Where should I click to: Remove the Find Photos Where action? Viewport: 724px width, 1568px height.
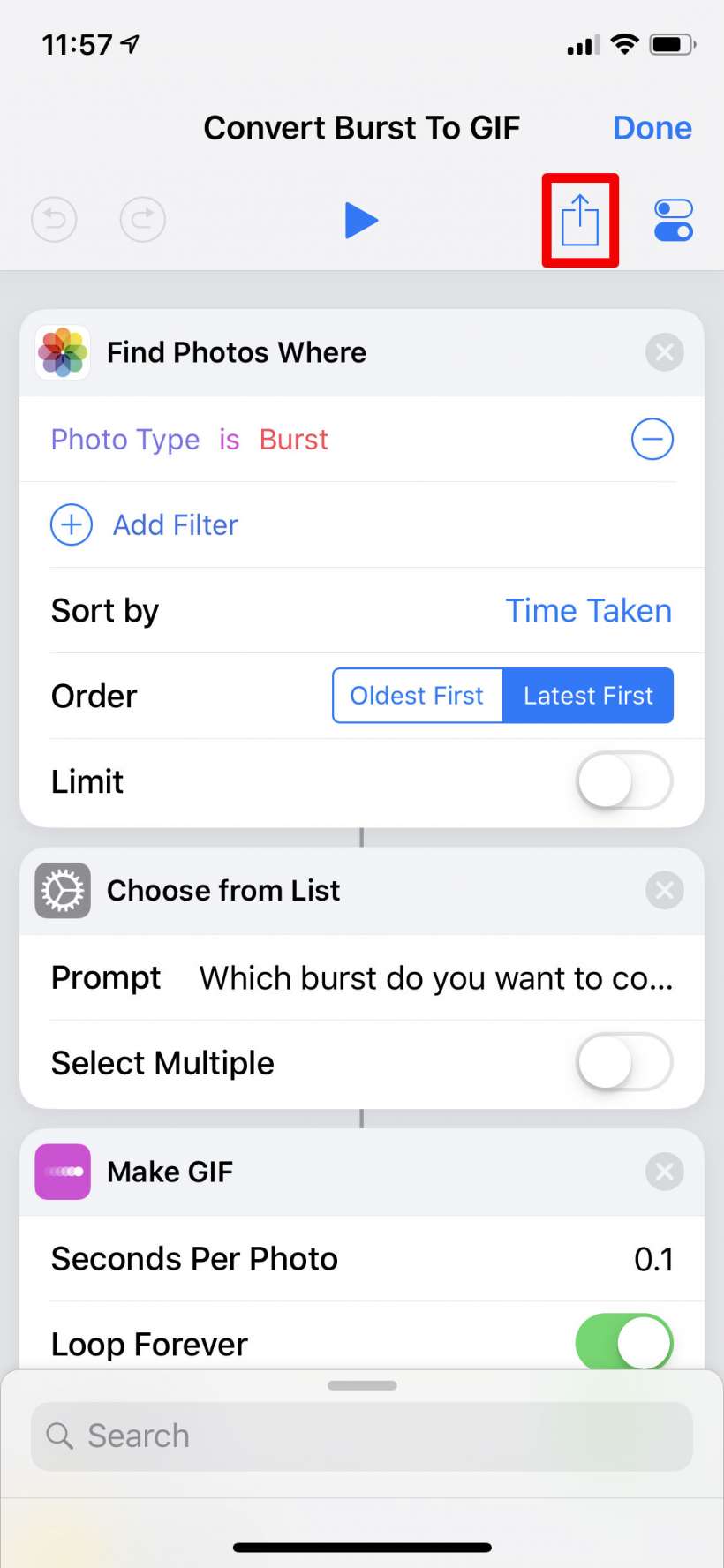(x=664, y=353)
